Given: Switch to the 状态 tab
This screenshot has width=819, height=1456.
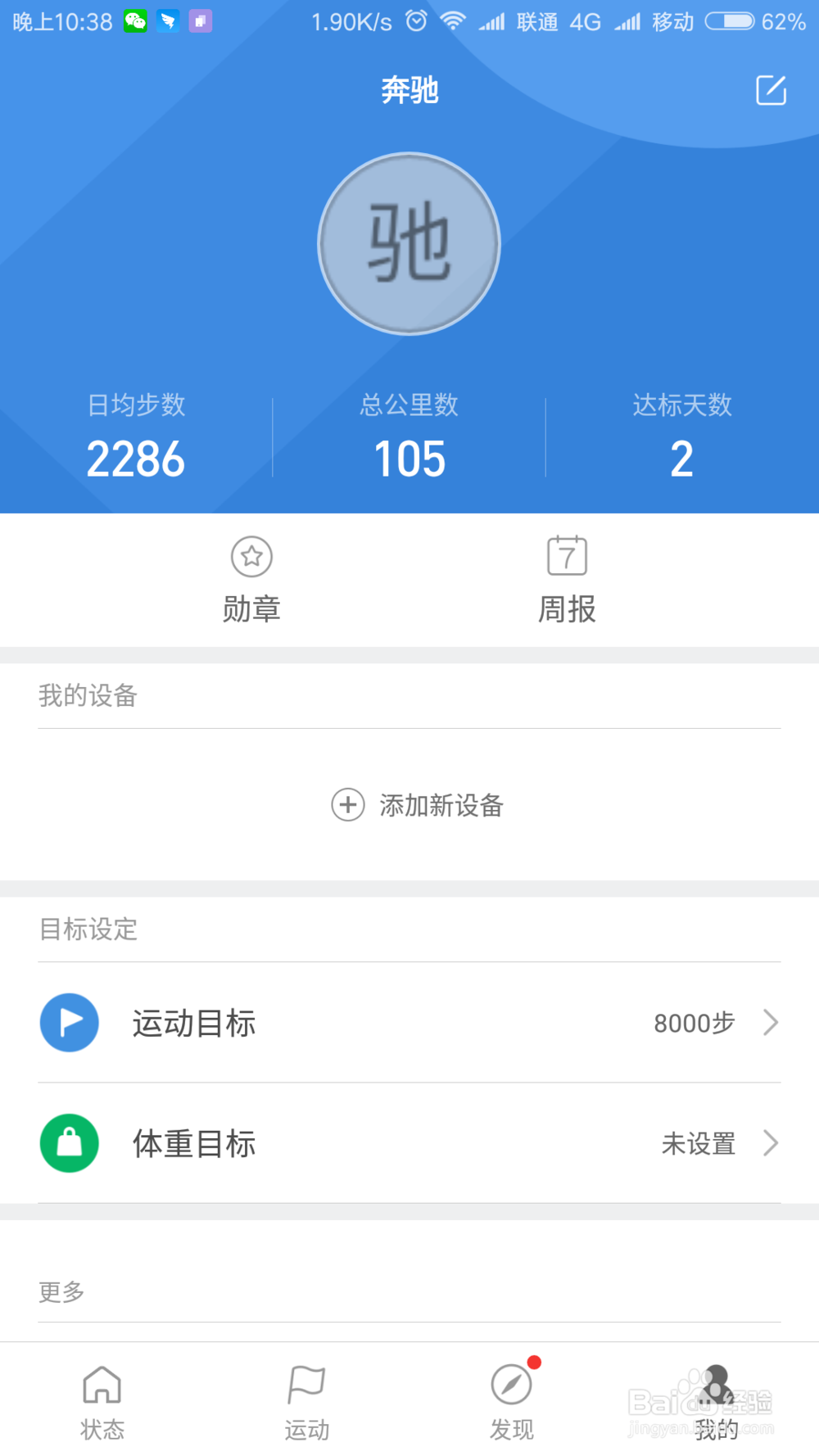Looking at the screenshot, I should click(x=102, y=1403).
